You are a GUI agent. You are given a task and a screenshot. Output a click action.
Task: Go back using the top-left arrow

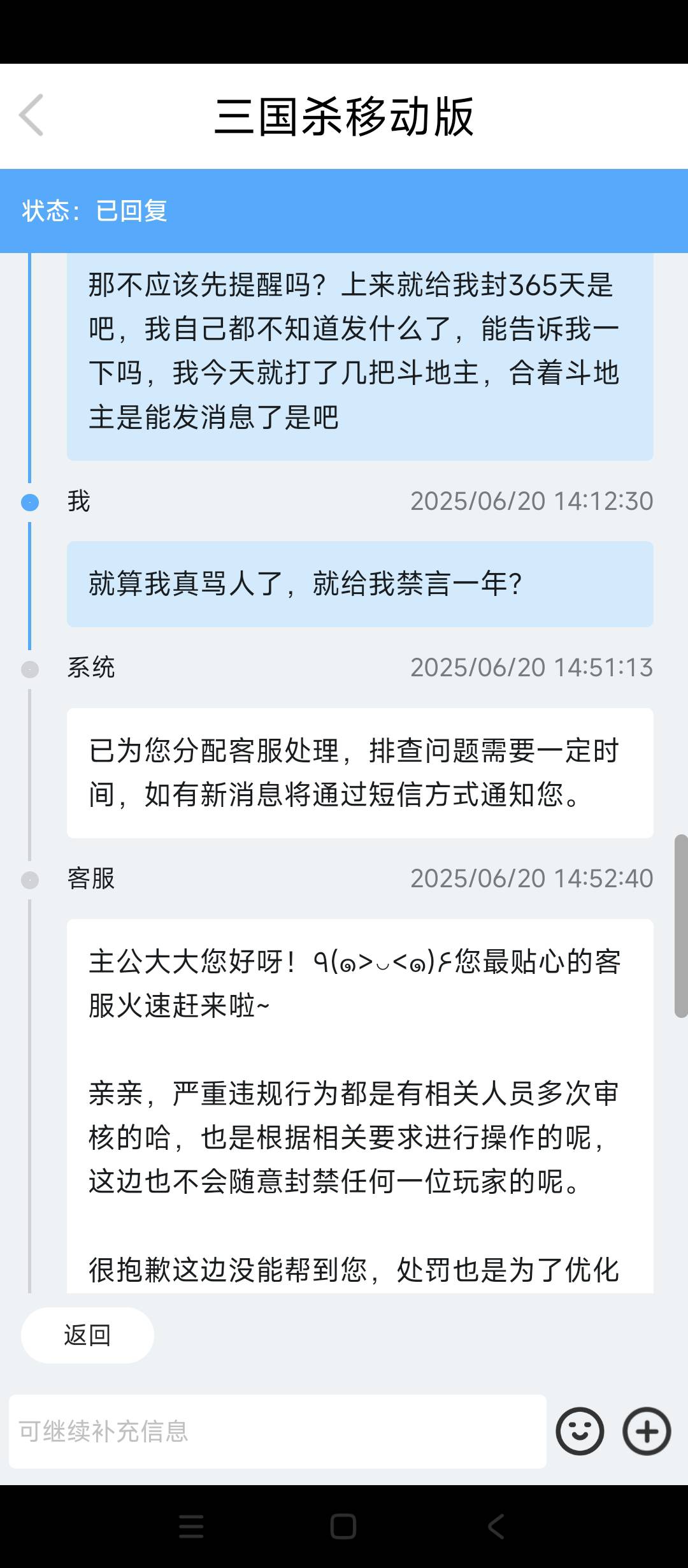pos(31,115)
